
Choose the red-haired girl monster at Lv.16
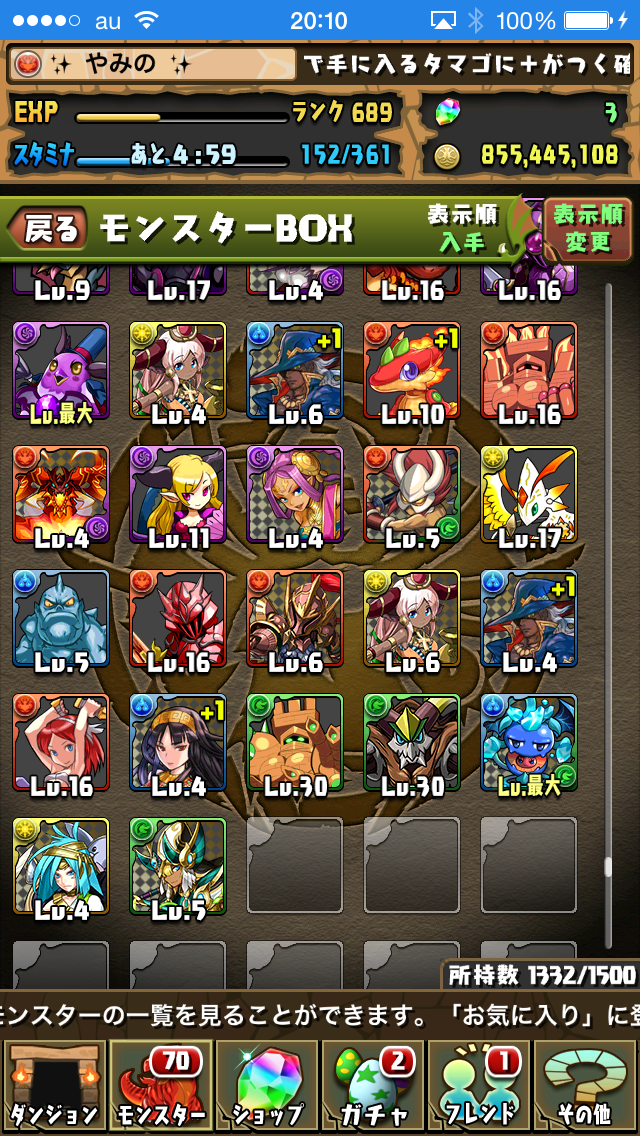click(61, 743)
